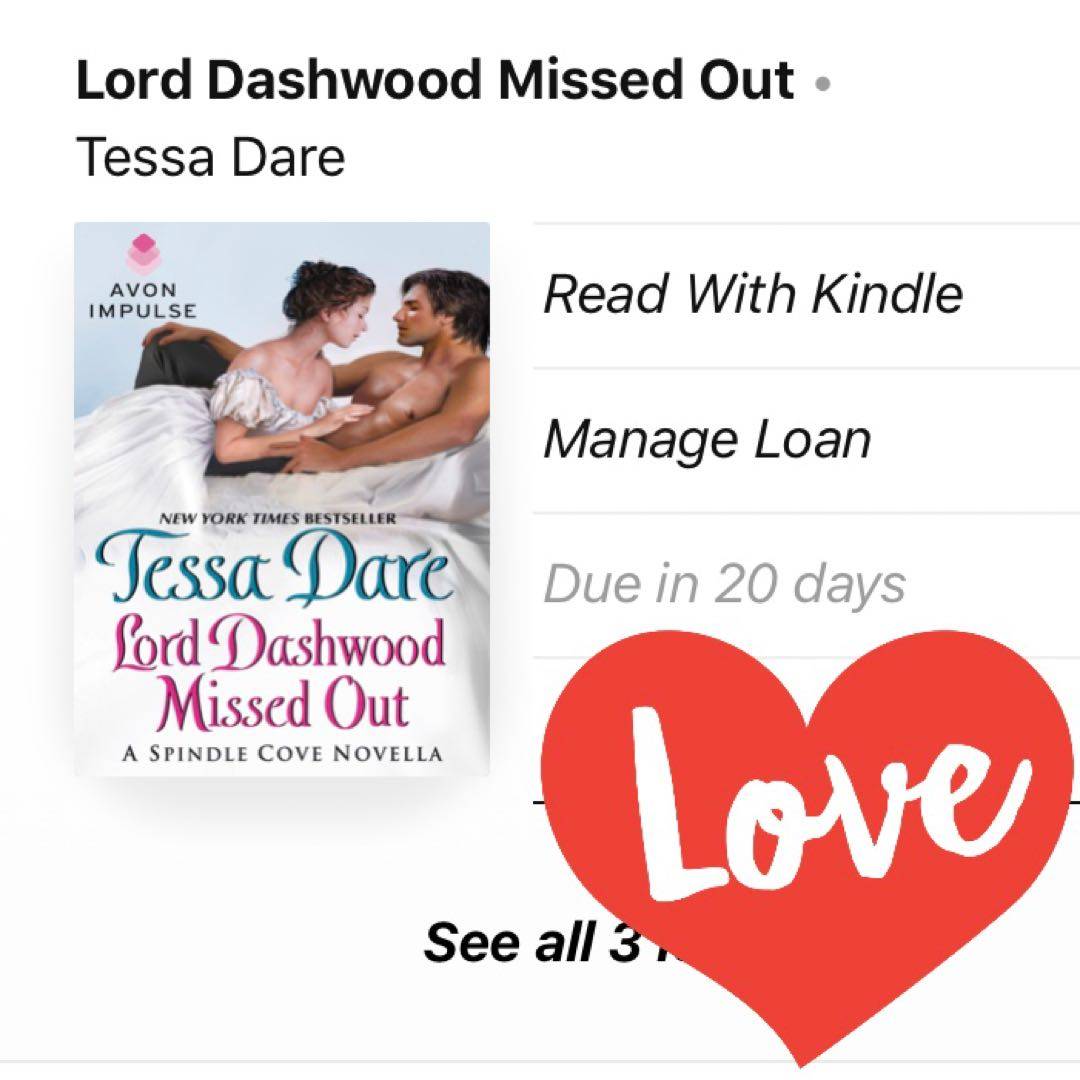The height and width of the screenshot is (1080, 1080).
Task: Open Read With Kindle option
Action: pos(752,295)
